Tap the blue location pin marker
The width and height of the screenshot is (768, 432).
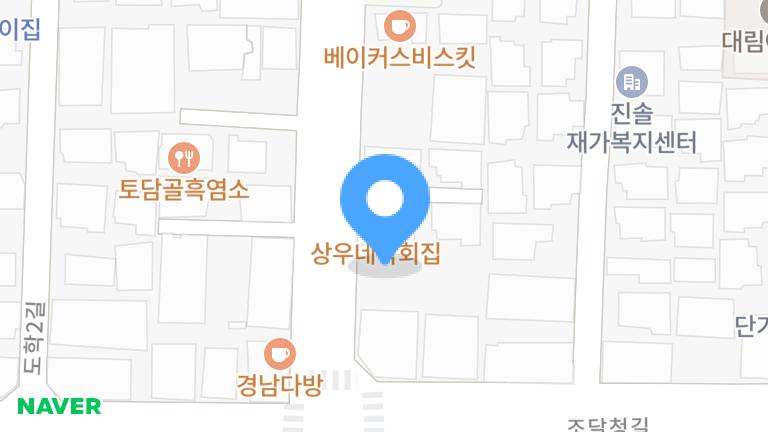[384, 203]
